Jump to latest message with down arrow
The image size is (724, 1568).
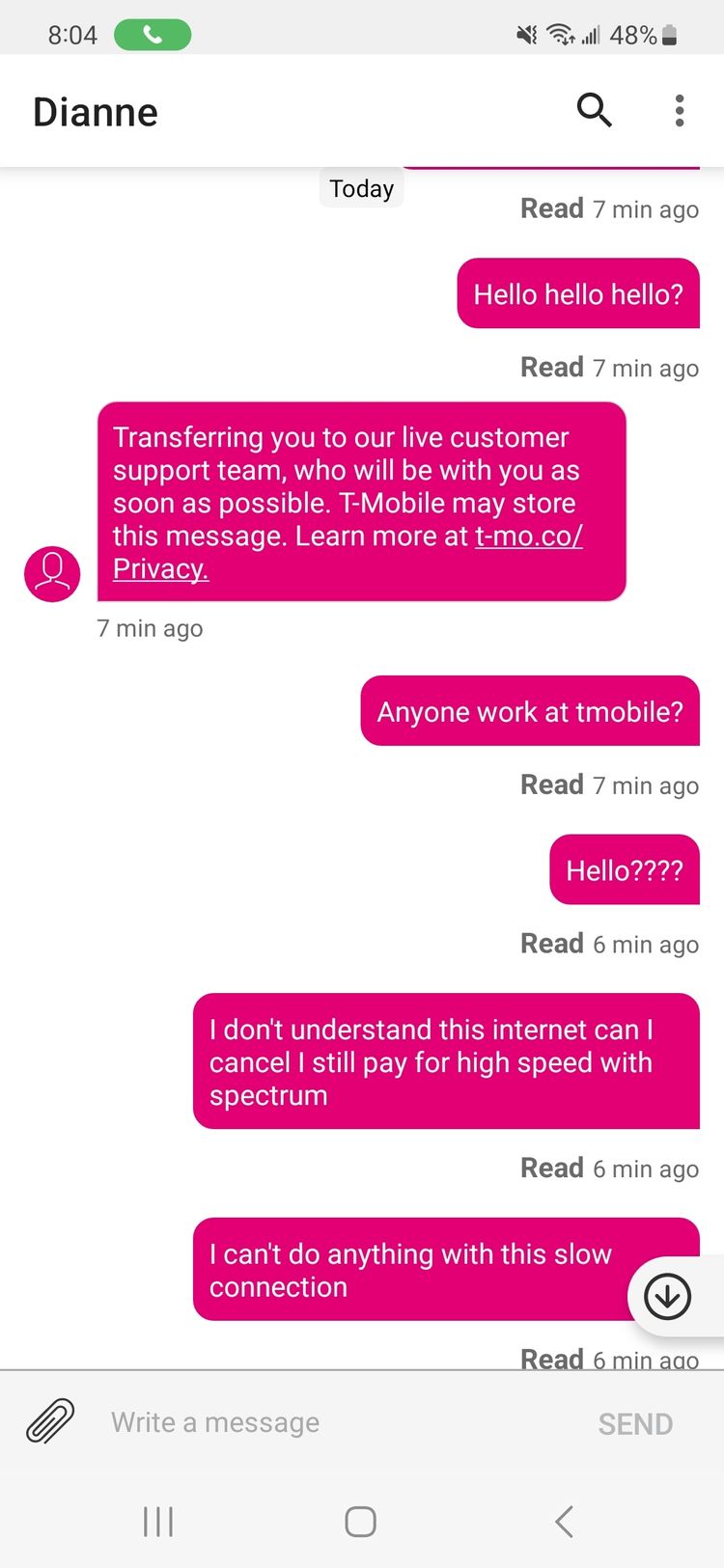[667, 1296]
